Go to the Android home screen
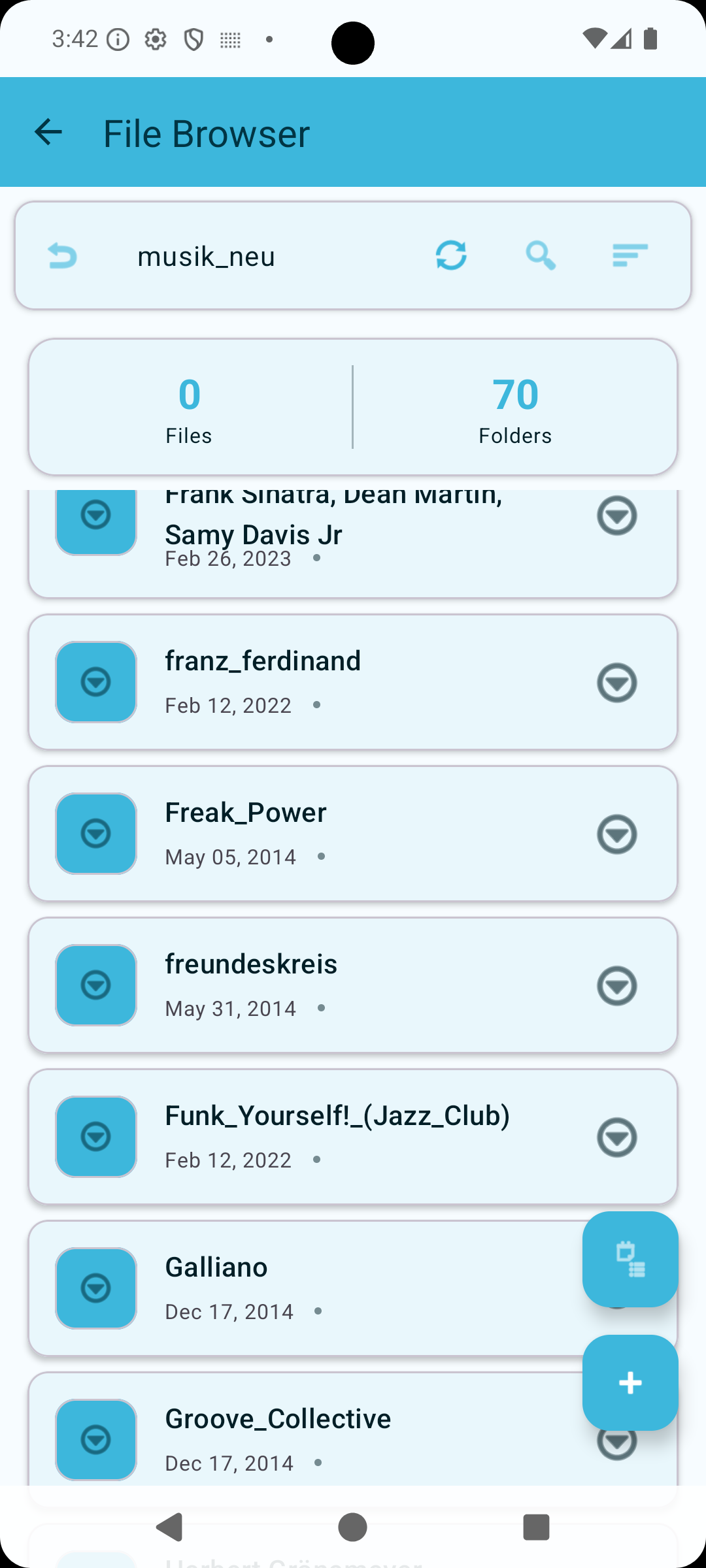The image size is (706, 1568). [353, 1527]
